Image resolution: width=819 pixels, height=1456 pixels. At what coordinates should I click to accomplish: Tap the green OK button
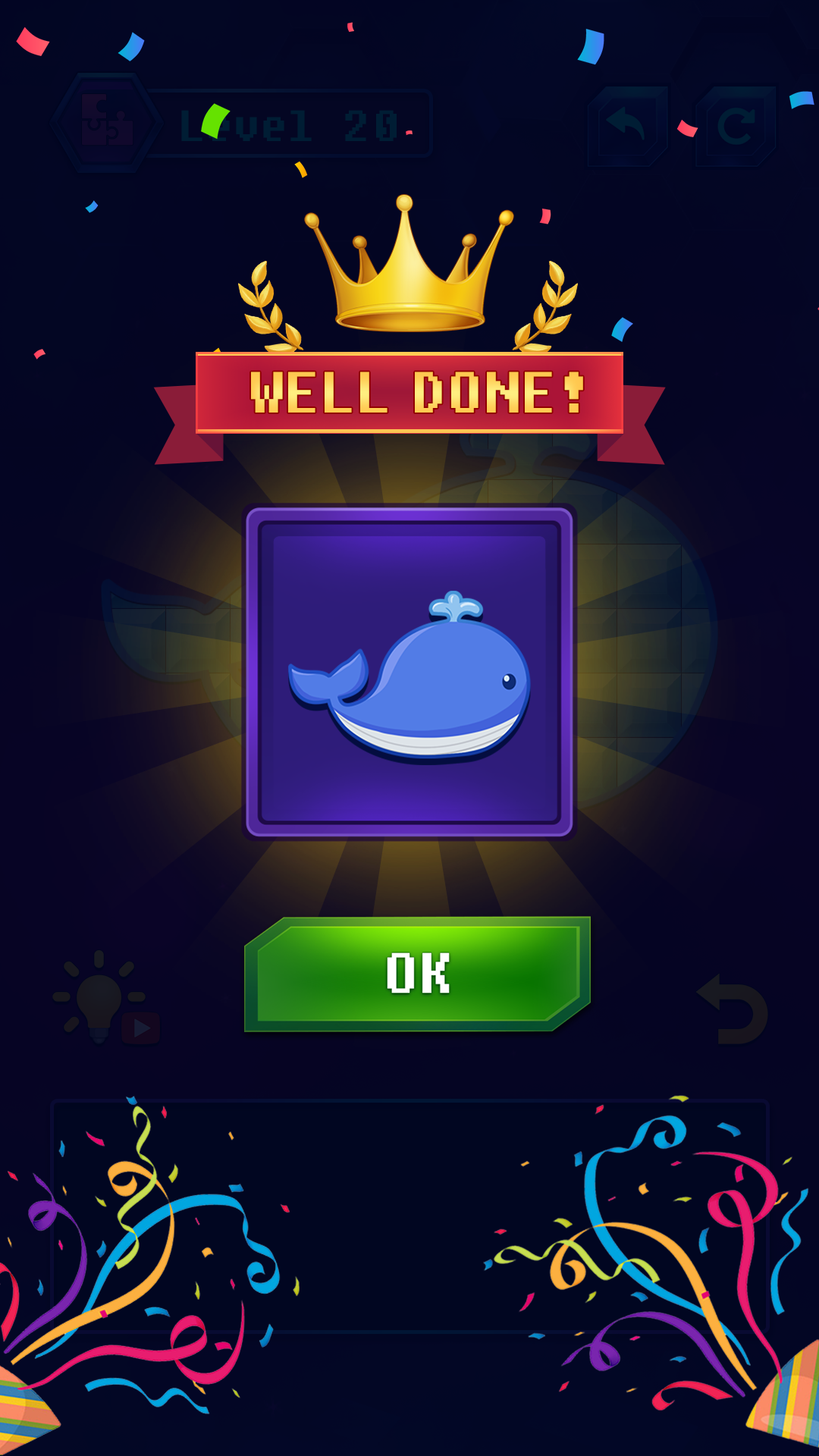click(x=417, y=974)
